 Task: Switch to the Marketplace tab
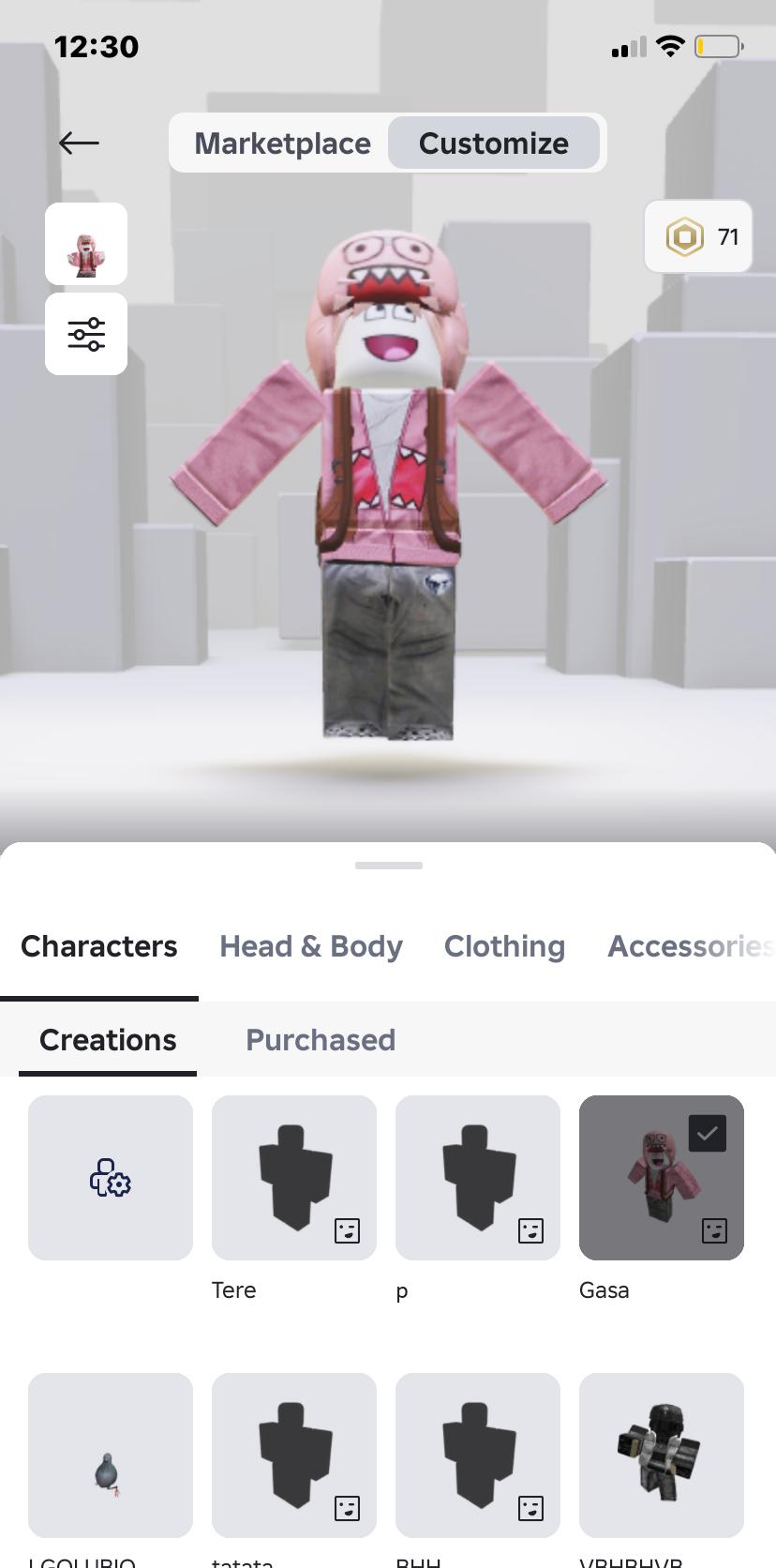282,143
